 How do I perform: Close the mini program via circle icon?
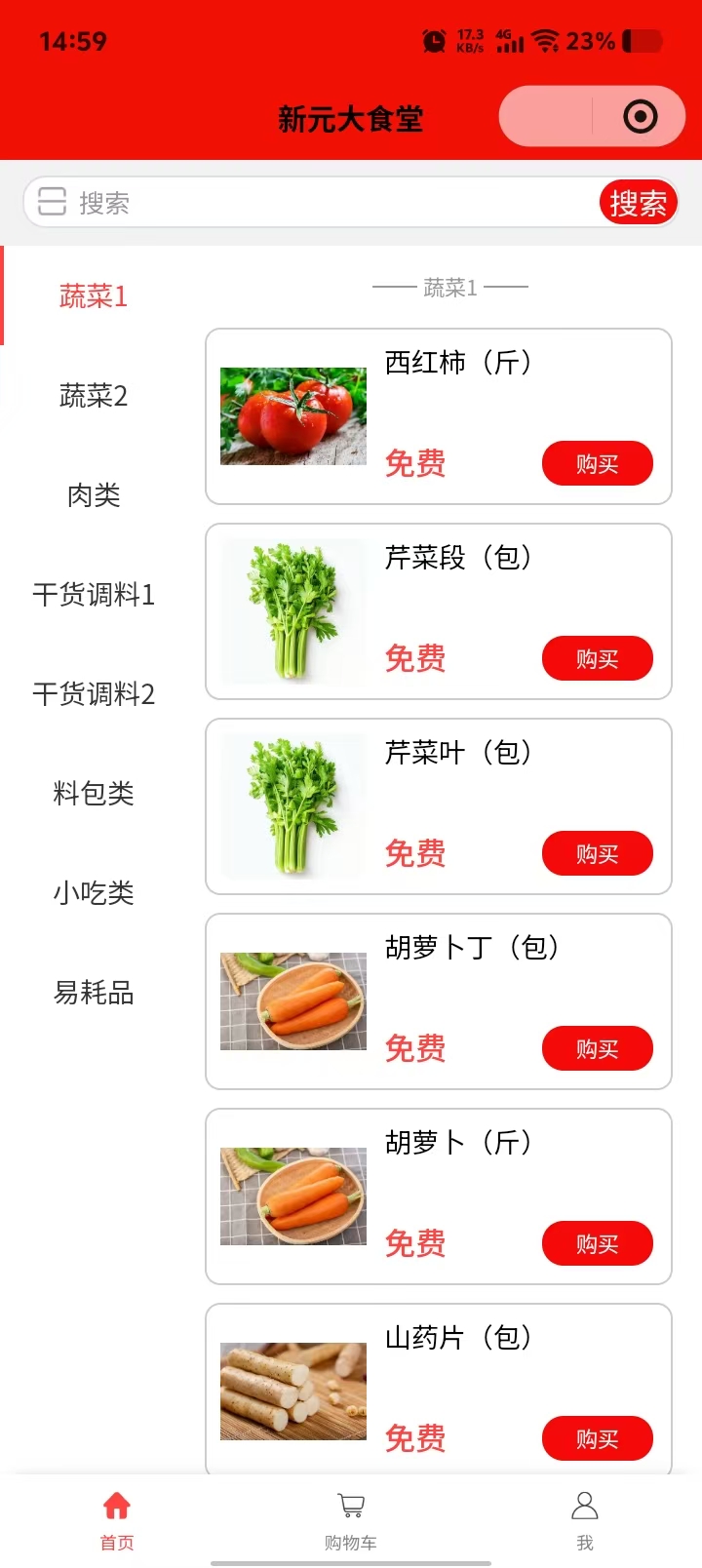640,117
